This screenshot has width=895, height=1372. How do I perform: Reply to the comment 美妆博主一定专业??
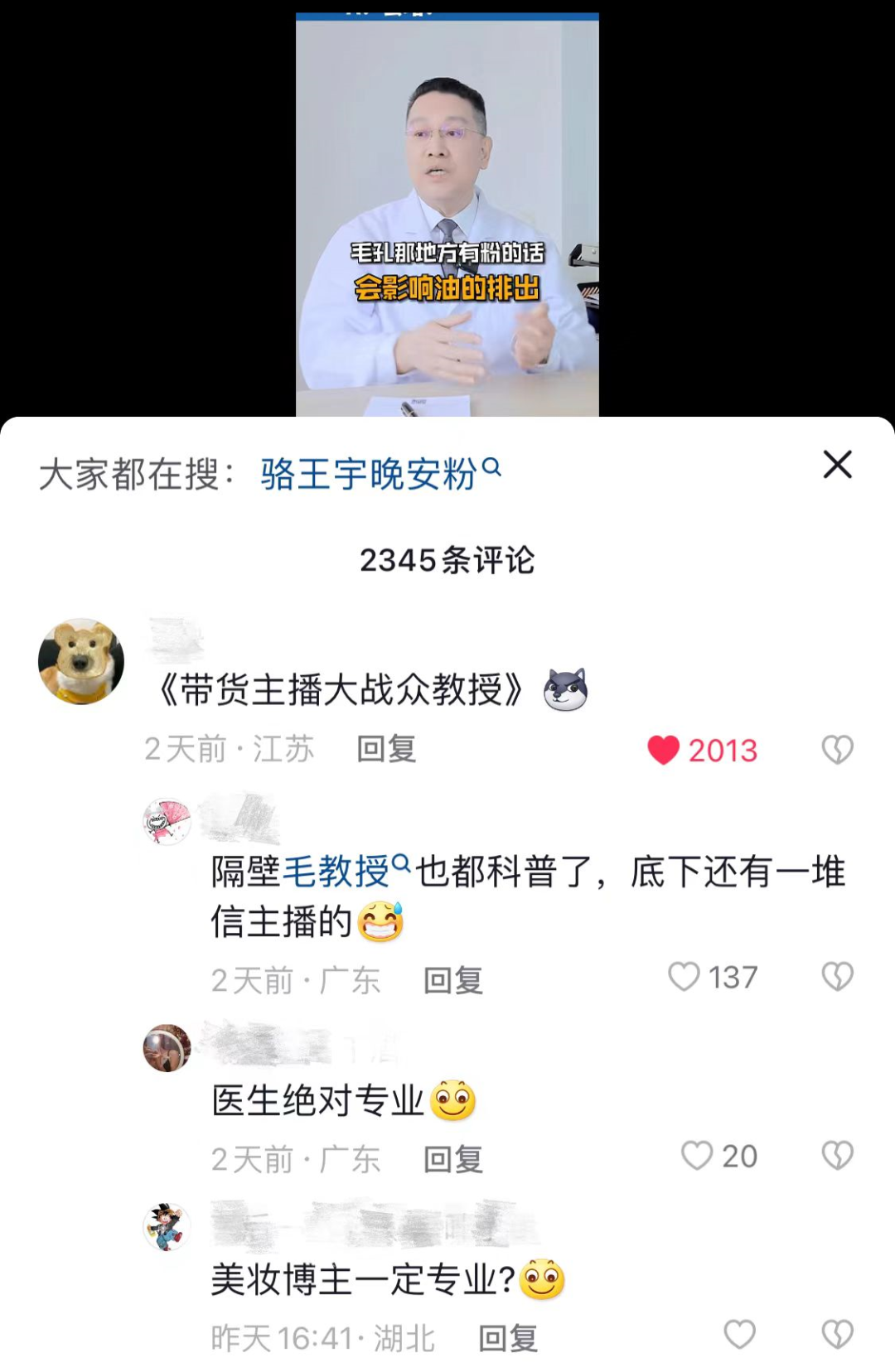click(508, 1338)
